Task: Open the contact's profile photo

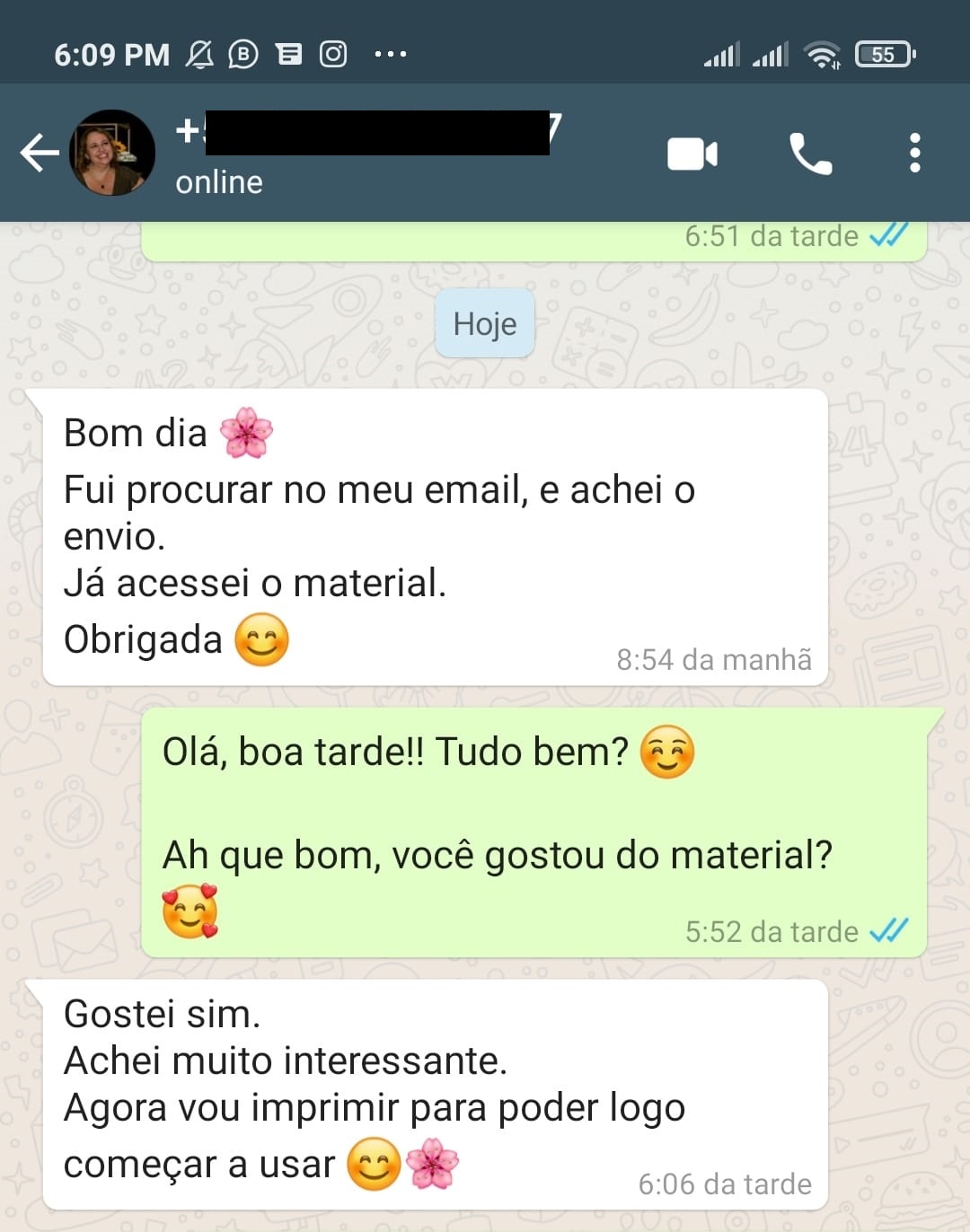Action: tap(112, 153)
